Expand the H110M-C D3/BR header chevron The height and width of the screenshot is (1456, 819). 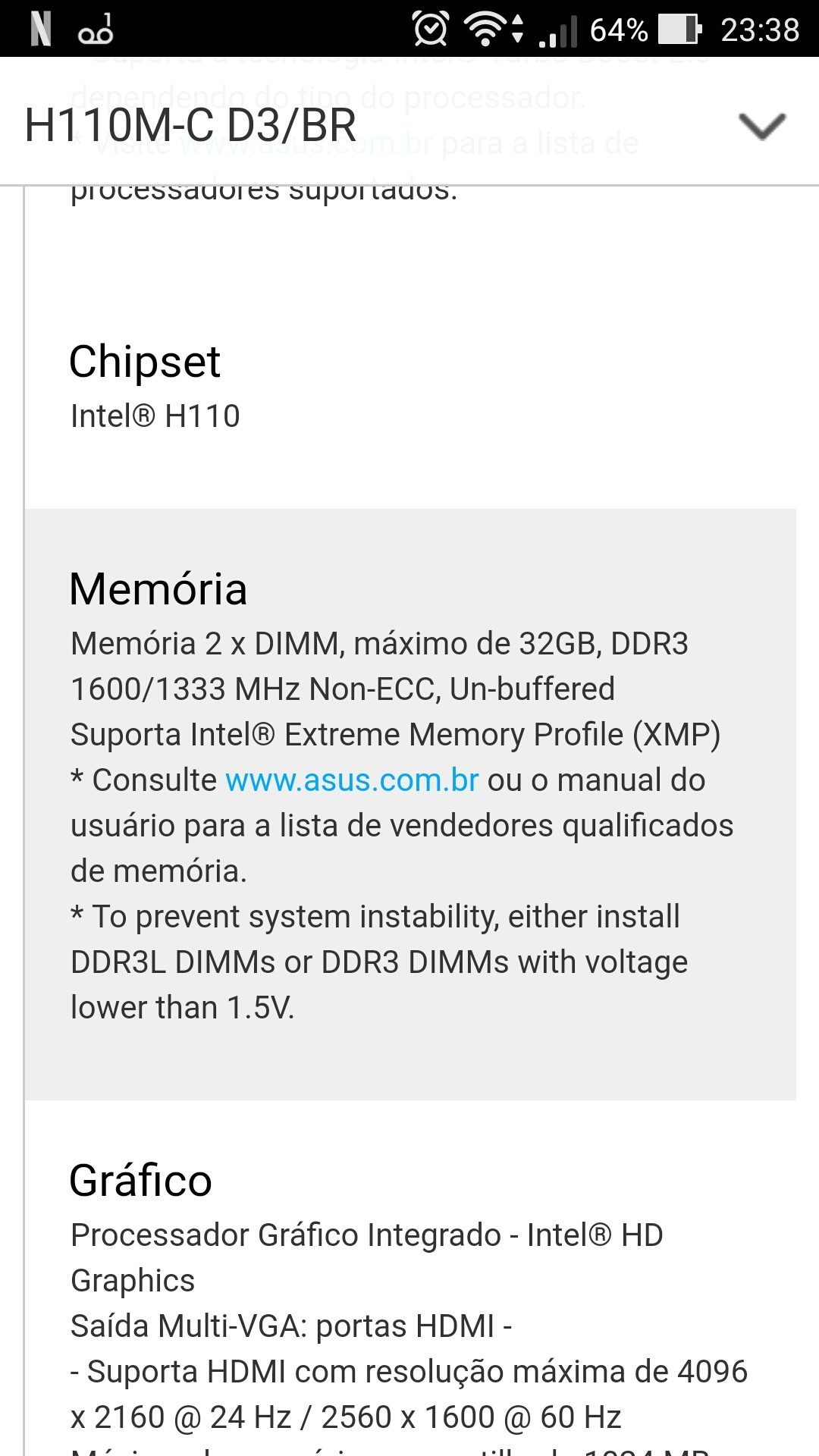[x=762, y=126]
